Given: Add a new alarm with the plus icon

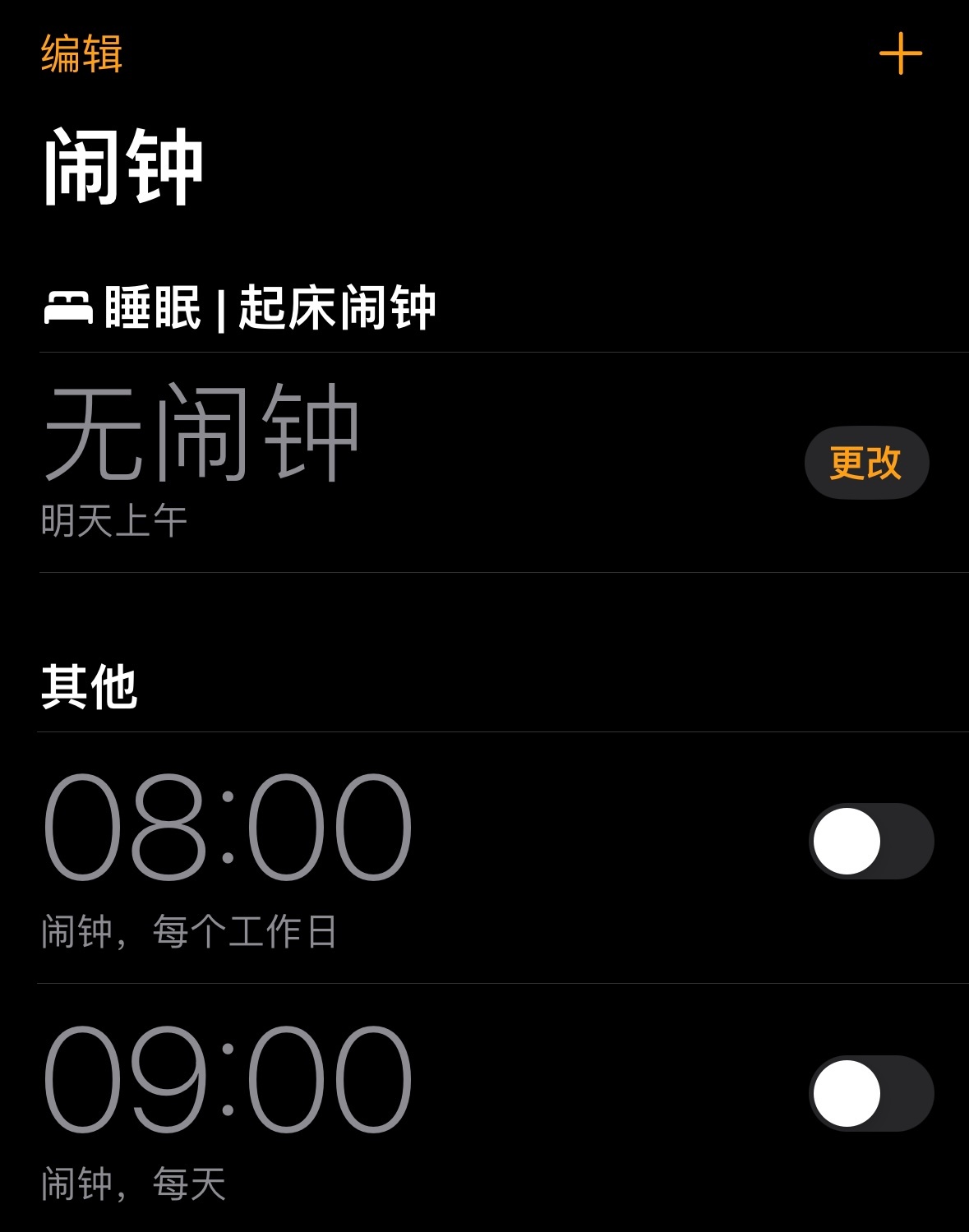Looking at the screenshot, I should coord(900,54).
